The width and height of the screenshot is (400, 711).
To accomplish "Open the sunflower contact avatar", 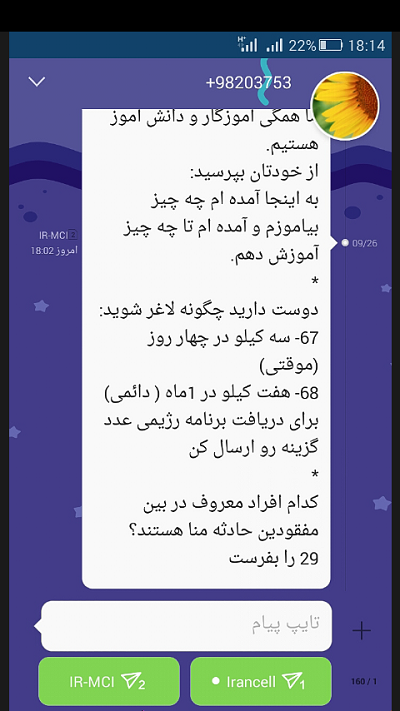I will [345, 105].
